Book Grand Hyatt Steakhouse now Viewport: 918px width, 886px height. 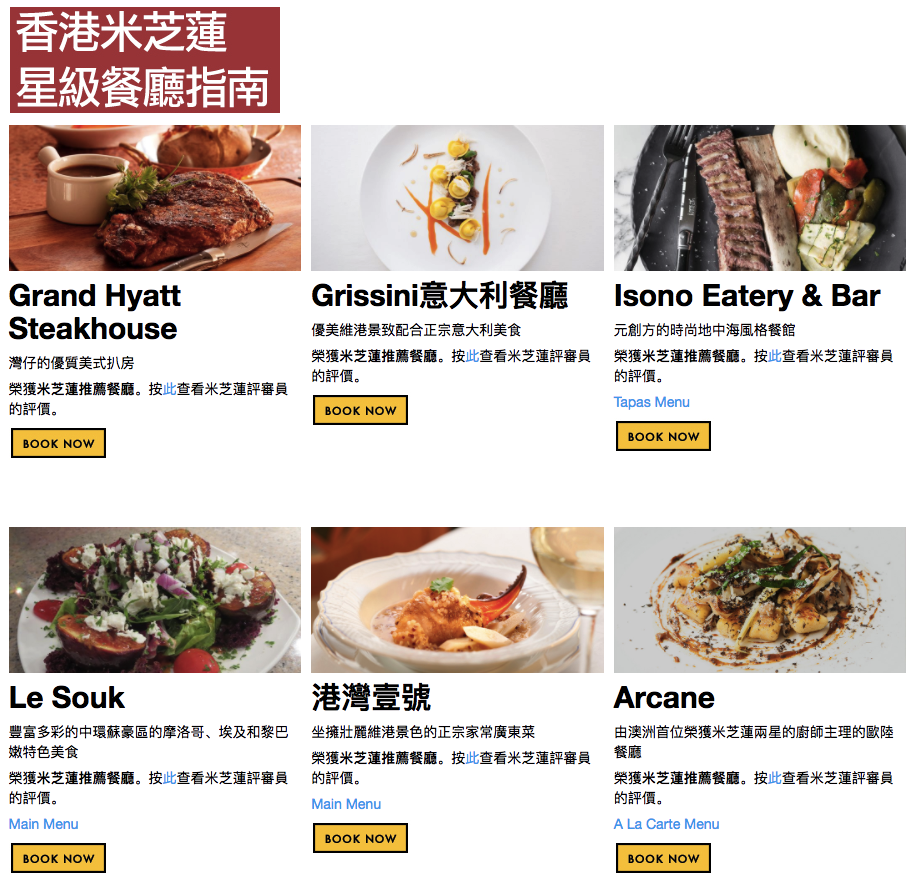coord(58,443)
